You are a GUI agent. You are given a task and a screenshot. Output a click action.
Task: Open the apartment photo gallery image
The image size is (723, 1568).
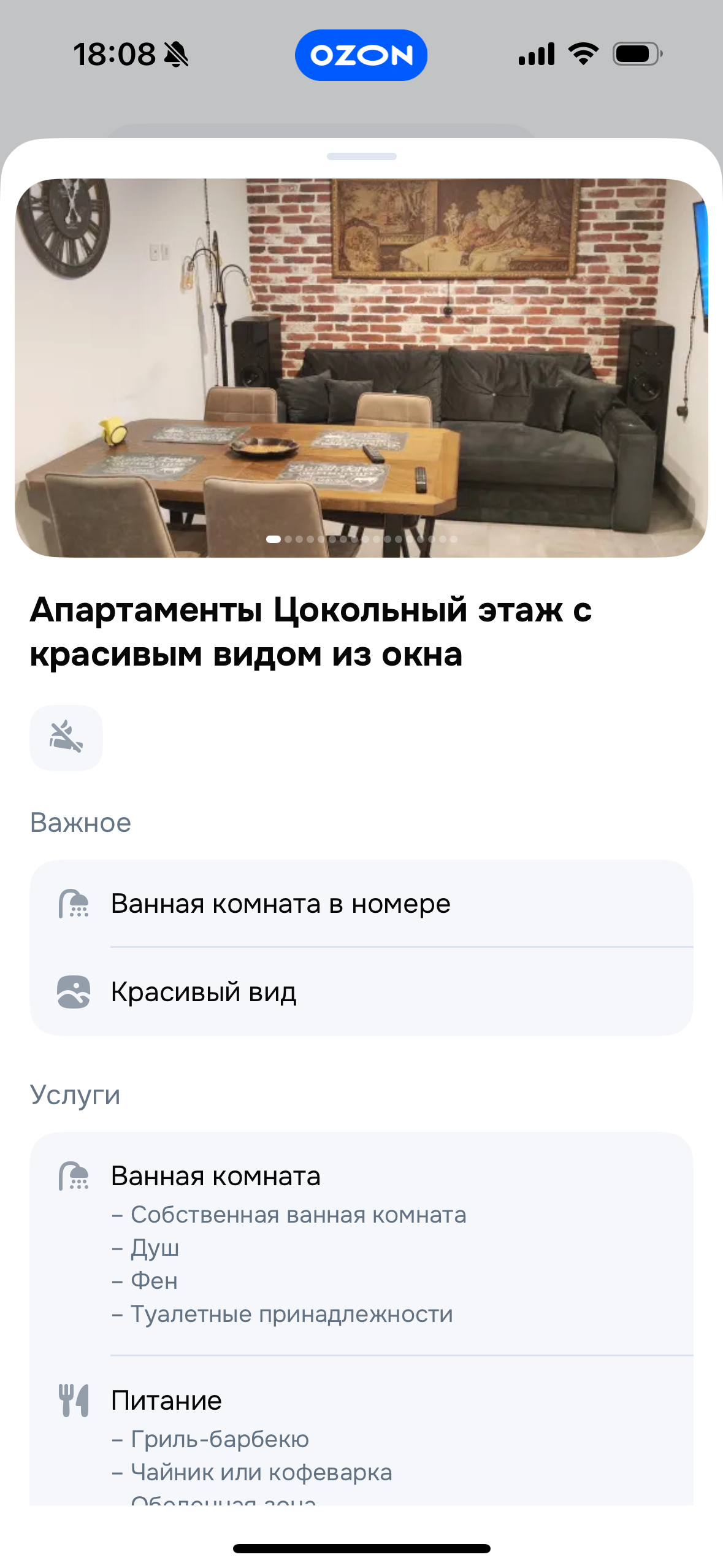point(361,368)
